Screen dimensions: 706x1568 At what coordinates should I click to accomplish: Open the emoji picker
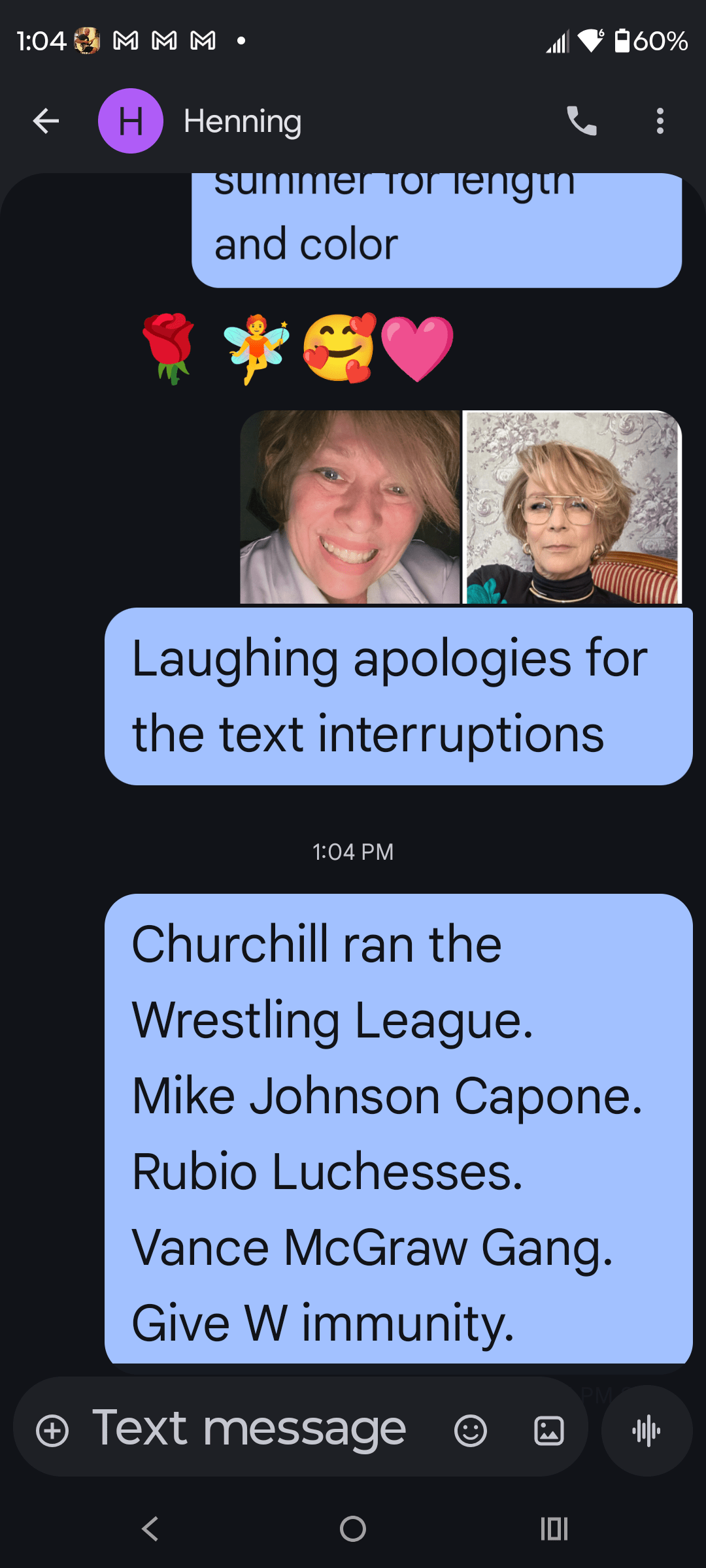coord(470,1431)
